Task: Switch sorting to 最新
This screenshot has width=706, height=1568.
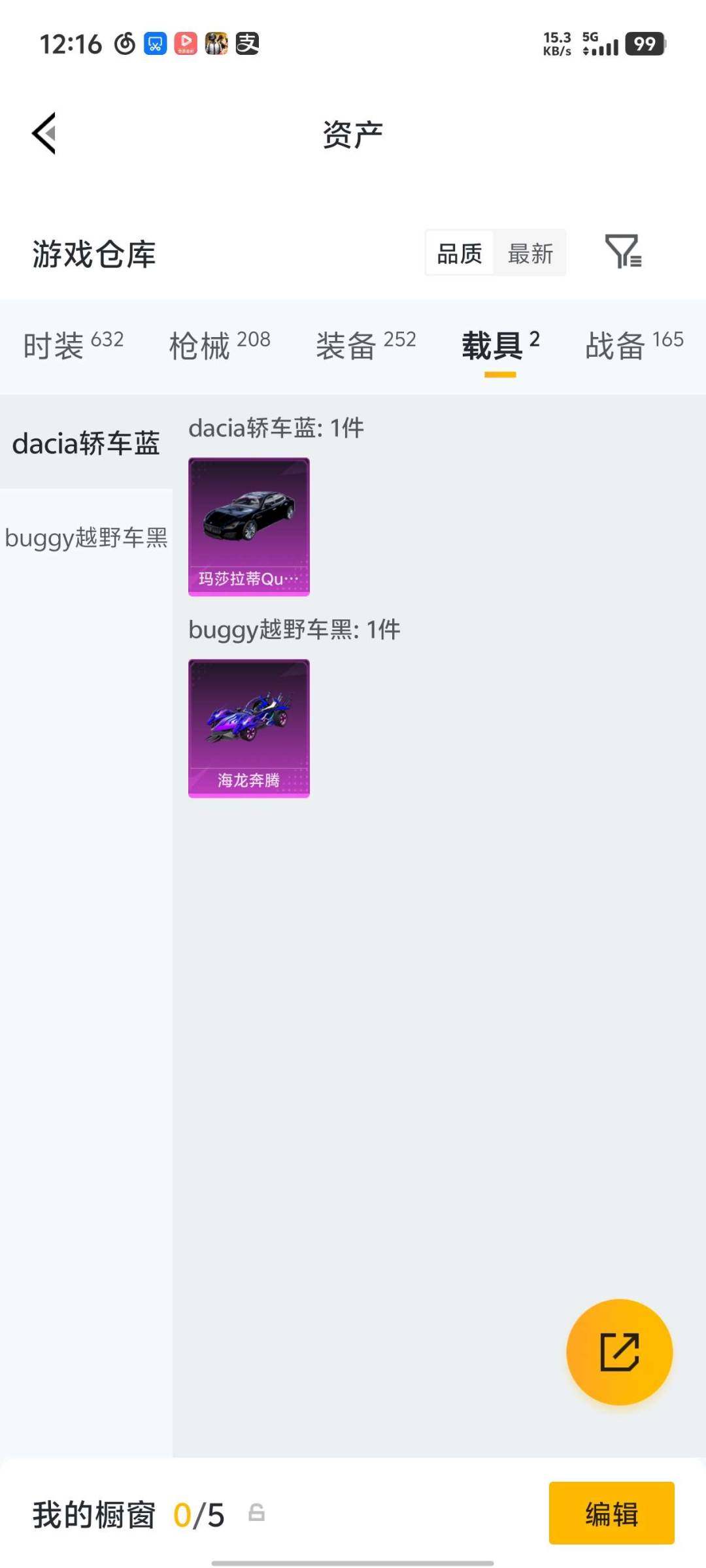Action: (530, 253)
